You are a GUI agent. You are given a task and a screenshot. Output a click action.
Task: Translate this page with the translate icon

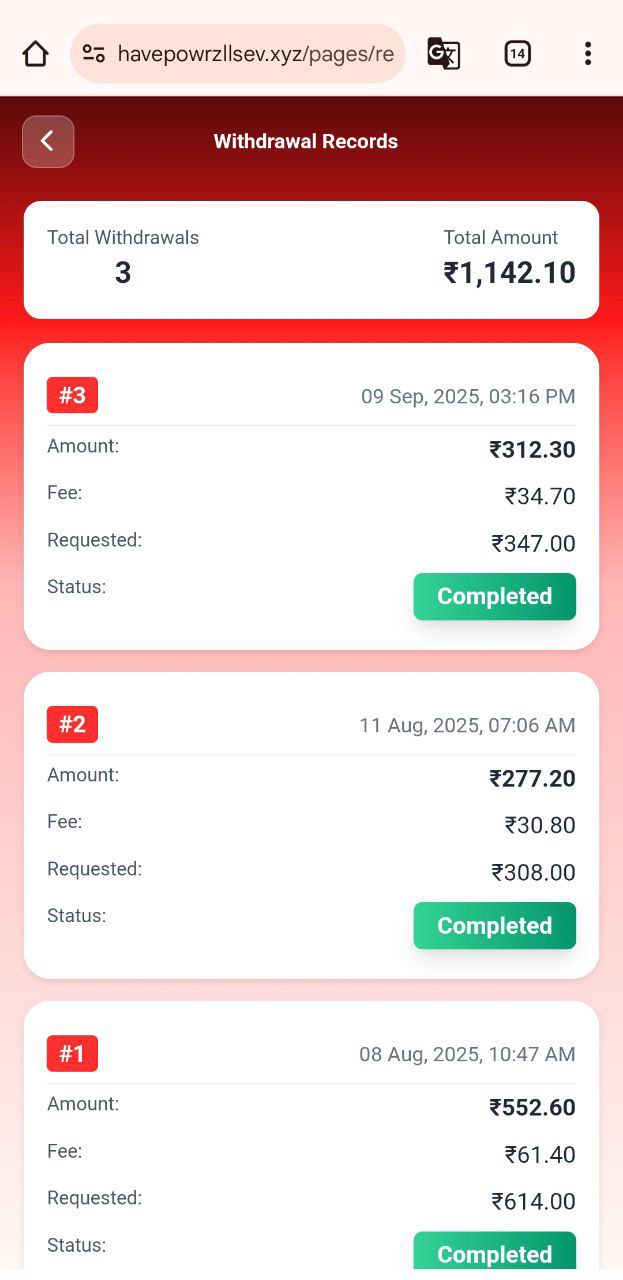tap(443, 54)
